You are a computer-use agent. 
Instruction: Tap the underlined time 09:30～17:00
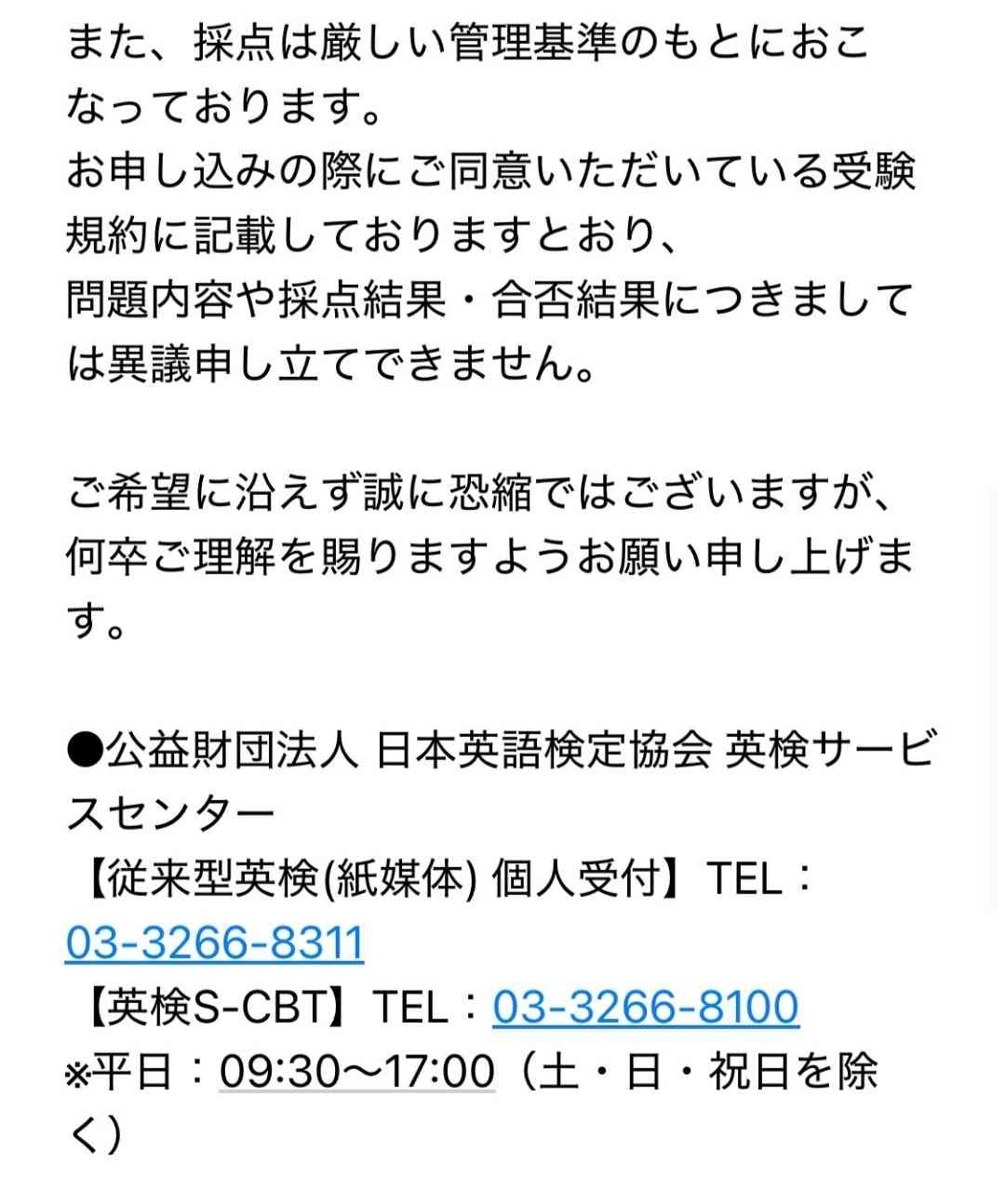point(357,1072)
